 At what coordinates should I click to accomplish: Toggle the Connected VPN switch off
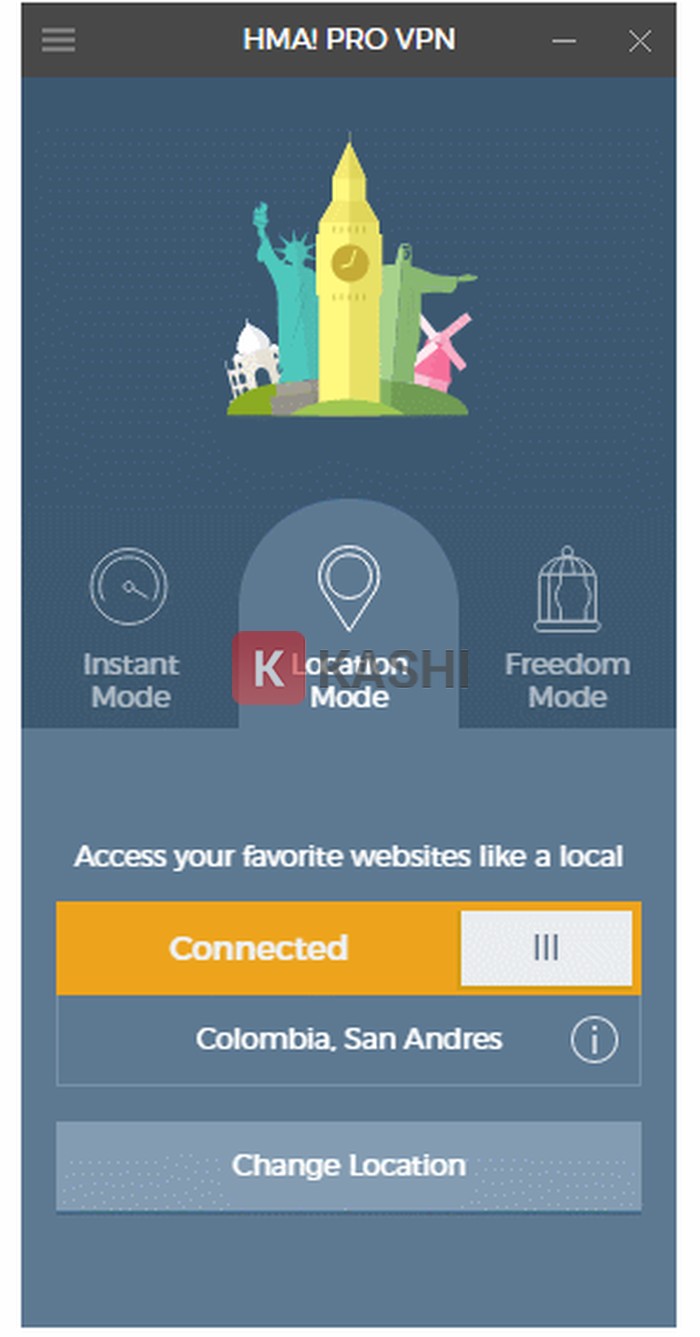click(x=546, y=947)
